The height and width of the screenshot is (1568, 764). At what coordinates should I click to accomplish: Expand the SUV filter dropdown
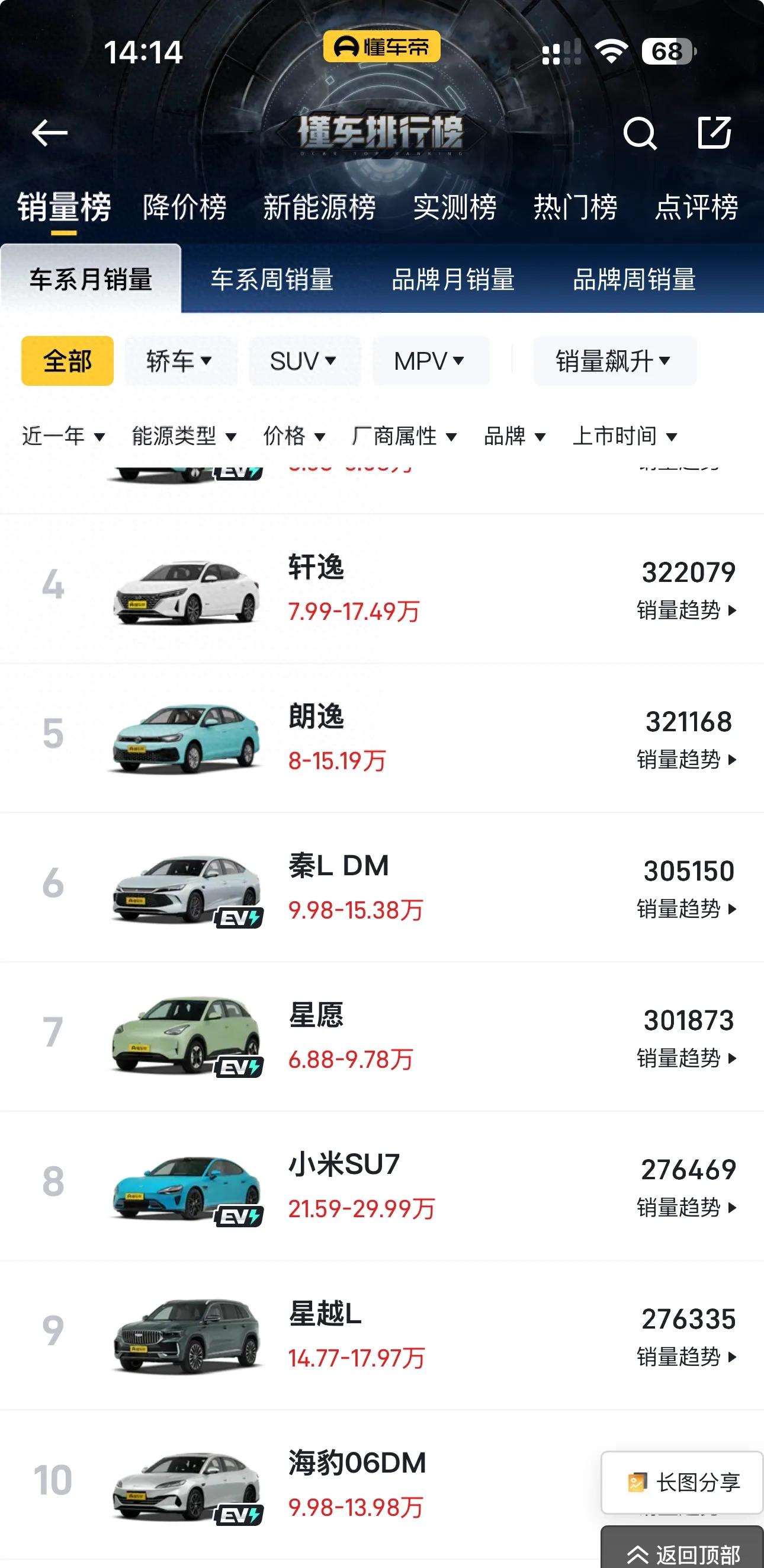tap(305, 361)
